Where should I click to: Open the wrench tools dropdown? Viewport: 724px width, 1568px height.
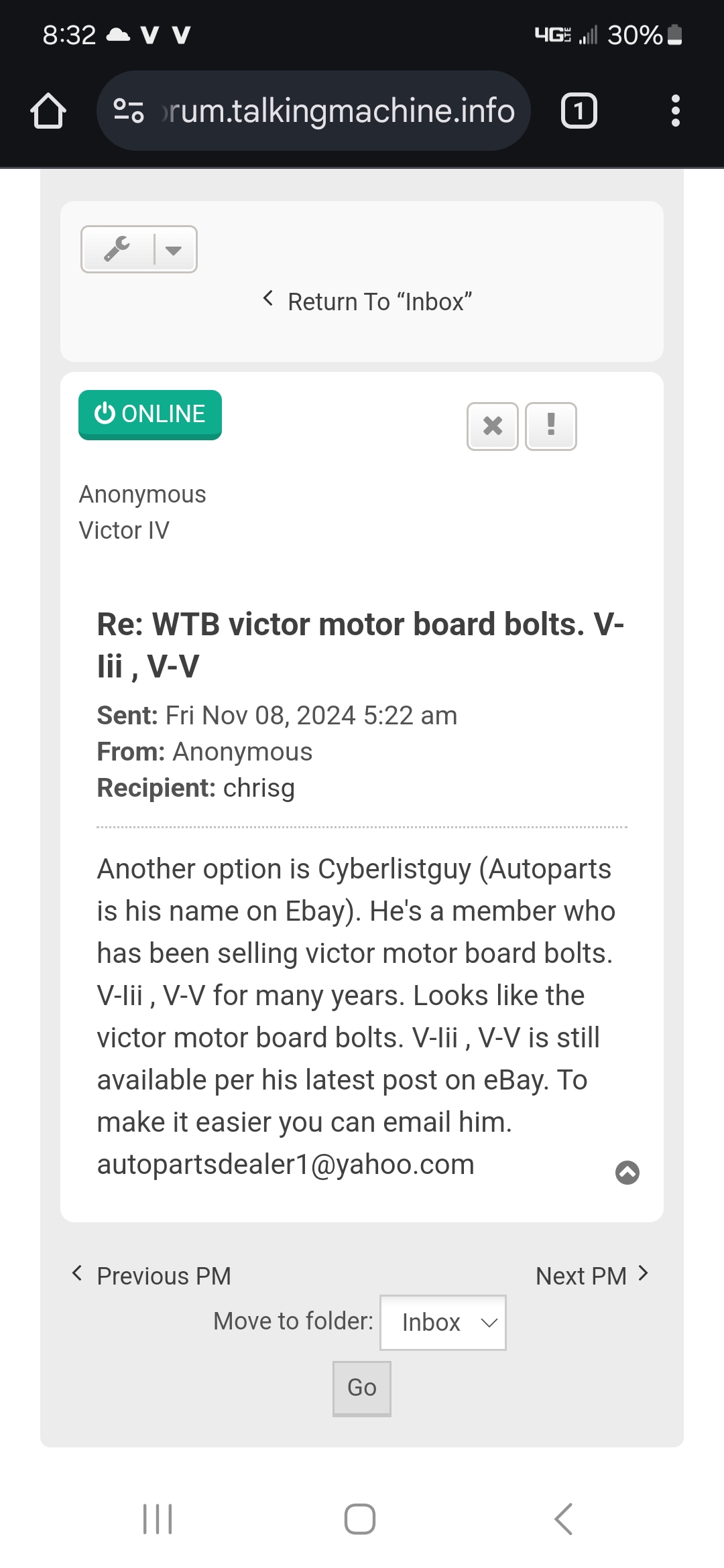pyautogui.click(x=139, y=250)
